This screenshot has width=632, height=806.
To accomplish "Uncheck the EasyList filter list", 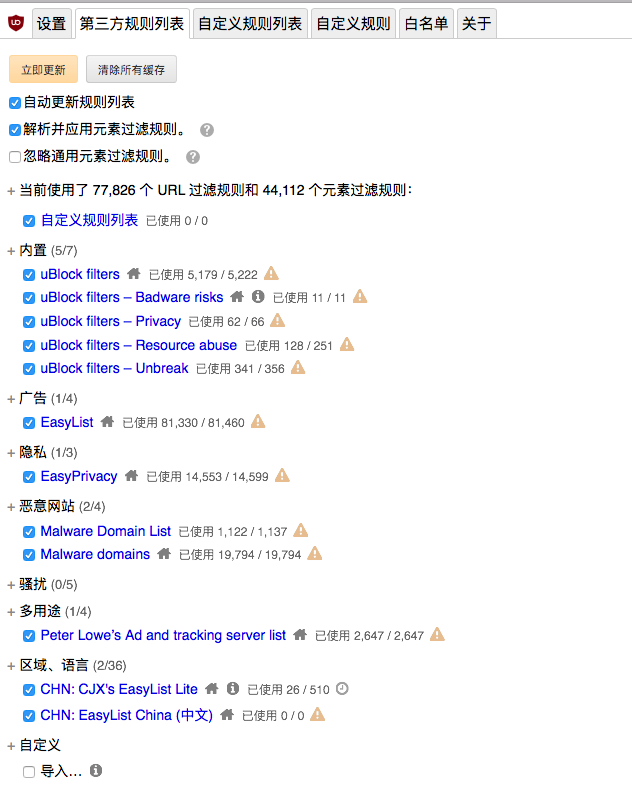I will point(29,423).
